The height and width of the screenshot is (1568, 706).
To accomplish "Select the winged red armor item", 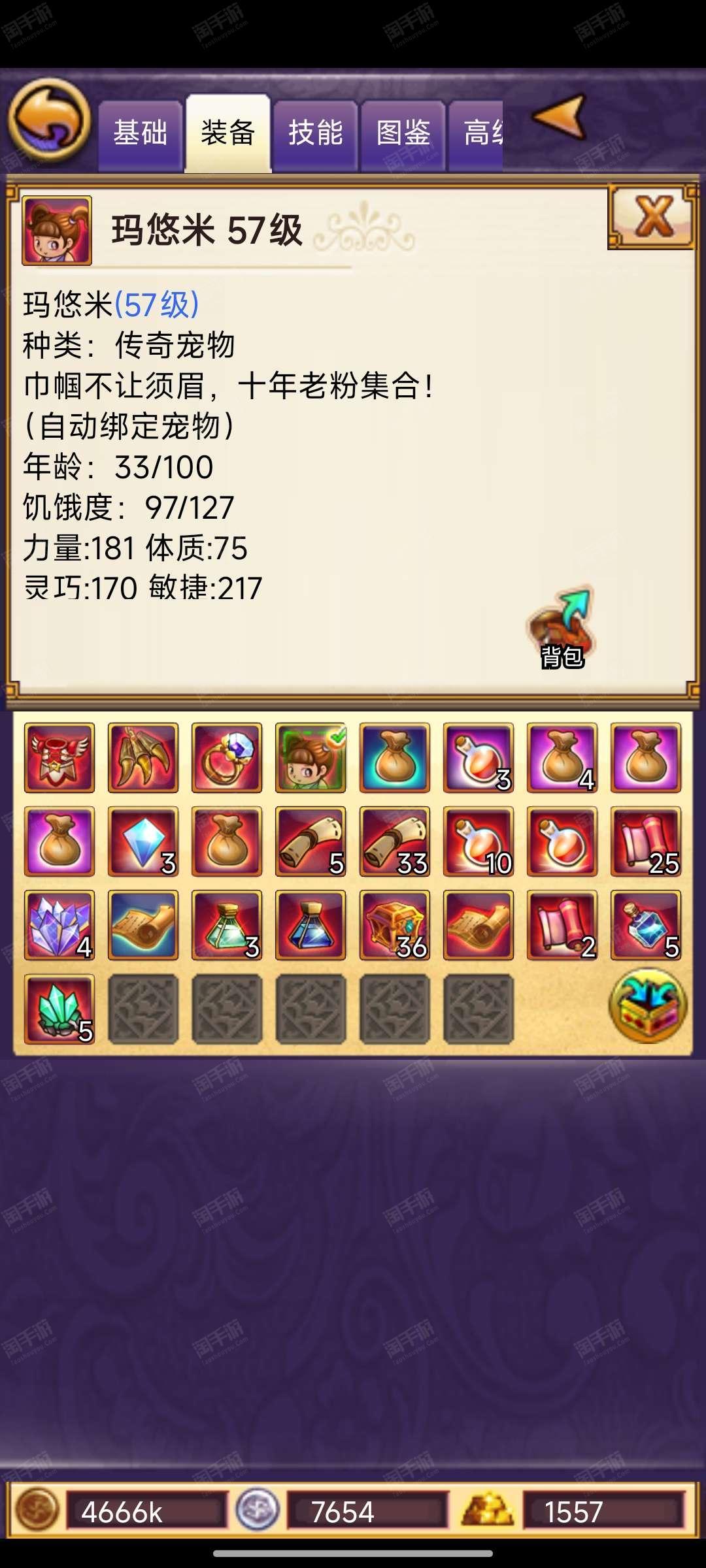I will pos(59,758).
